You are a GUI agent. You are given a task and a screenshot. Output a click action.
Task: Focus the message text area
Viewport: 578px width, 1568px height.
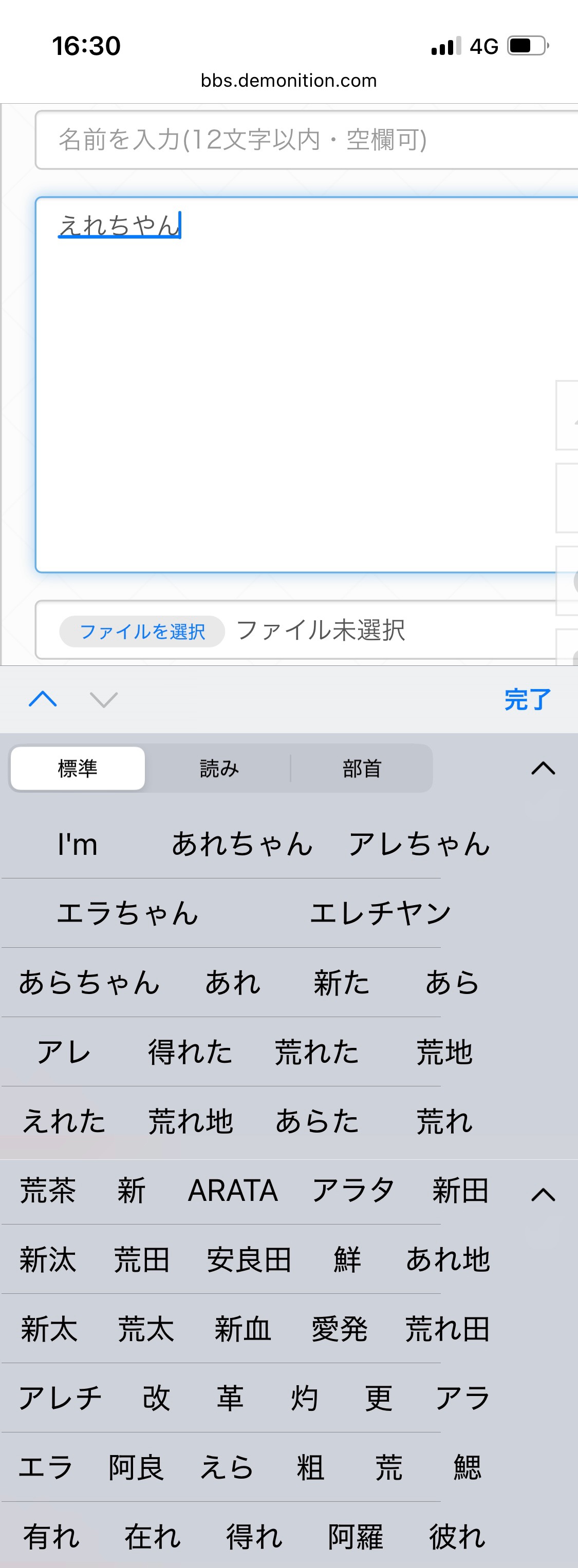(305, 384)
